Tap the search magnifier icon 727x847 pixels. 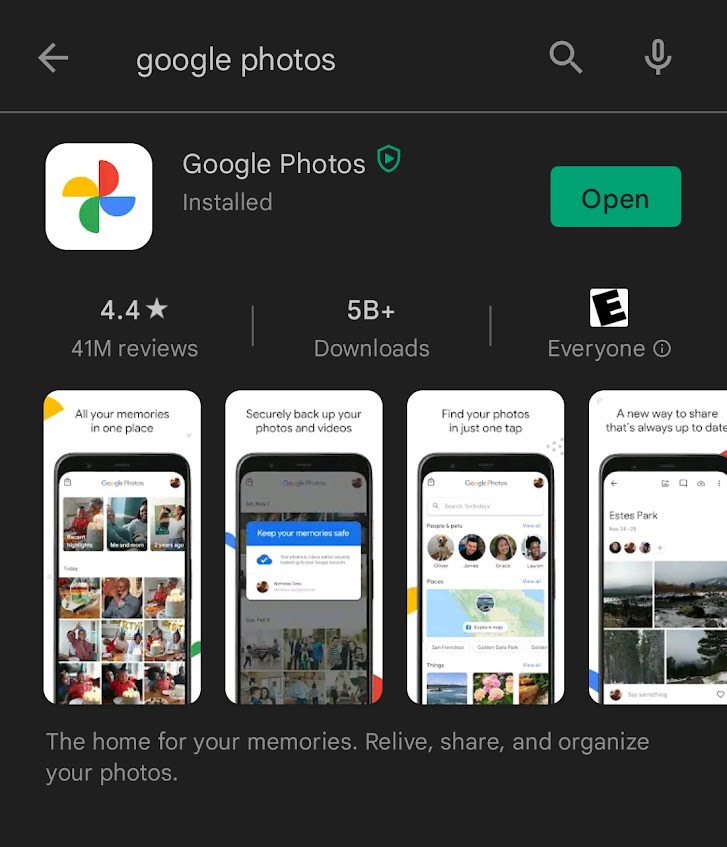coord(565,57)
